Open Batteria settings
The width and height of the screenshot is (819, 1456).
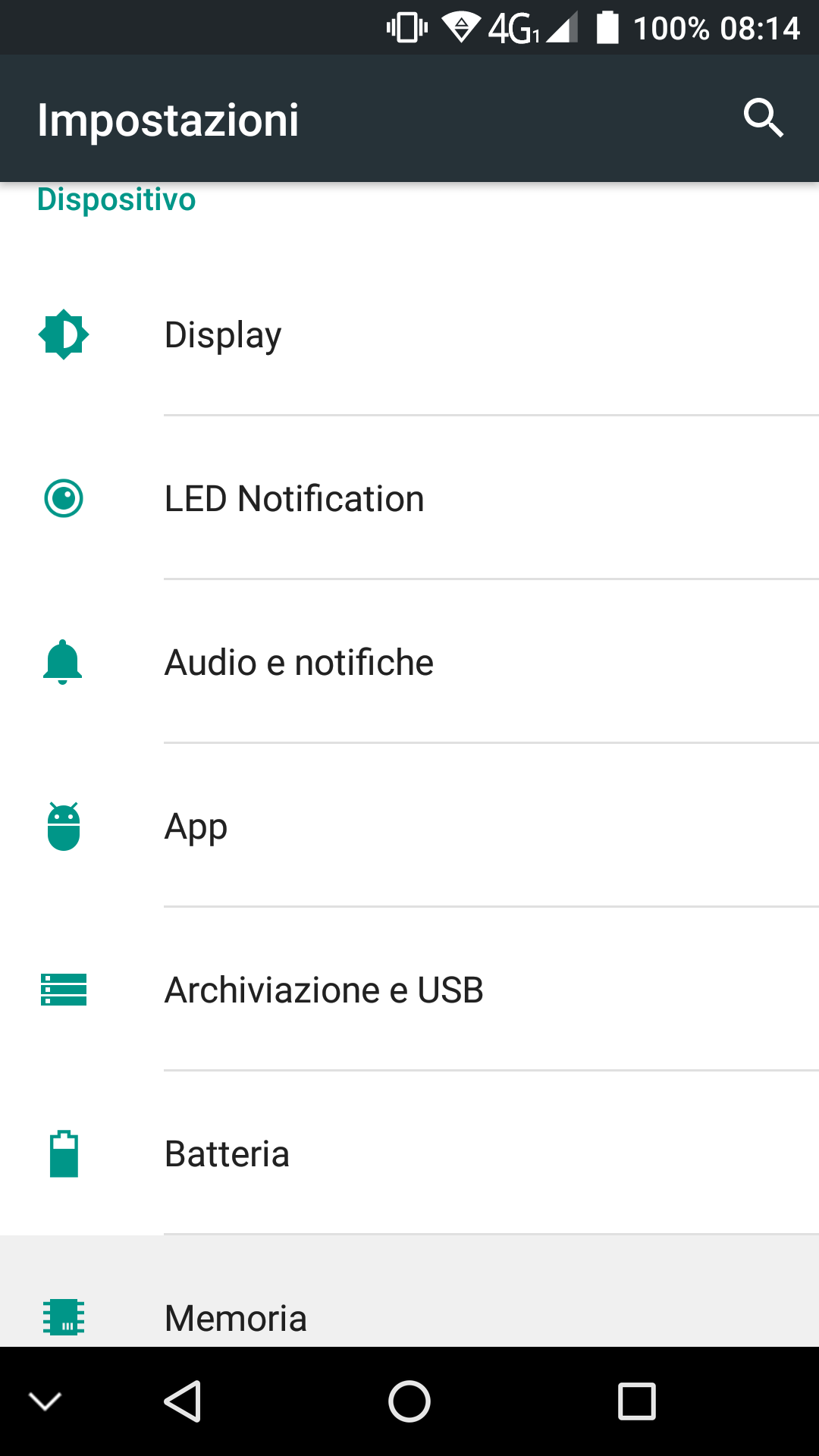click(409, 1153)
